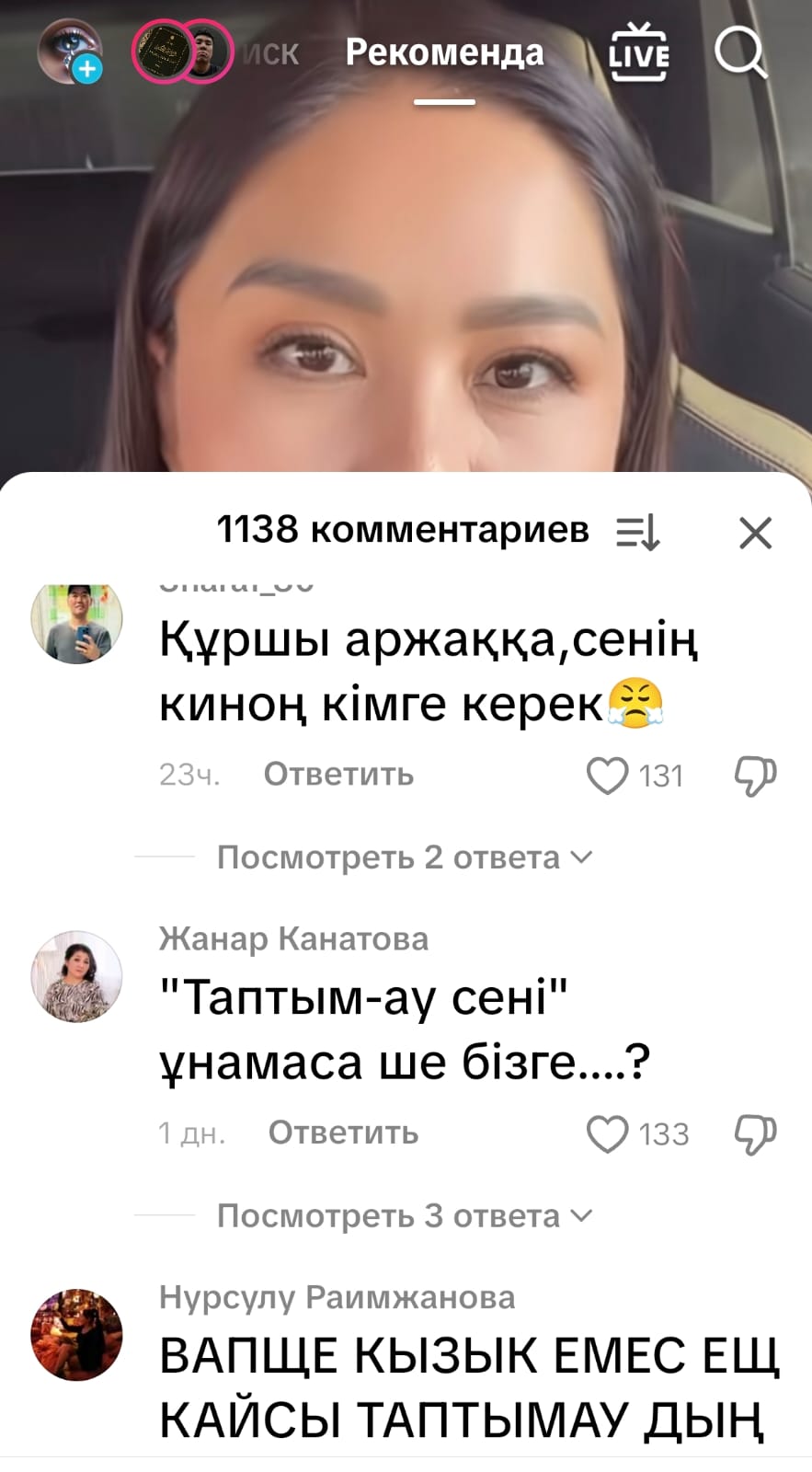Open the comment sorting options
The height and width of the screenshot is (1472, 812).
click(638, 532)
